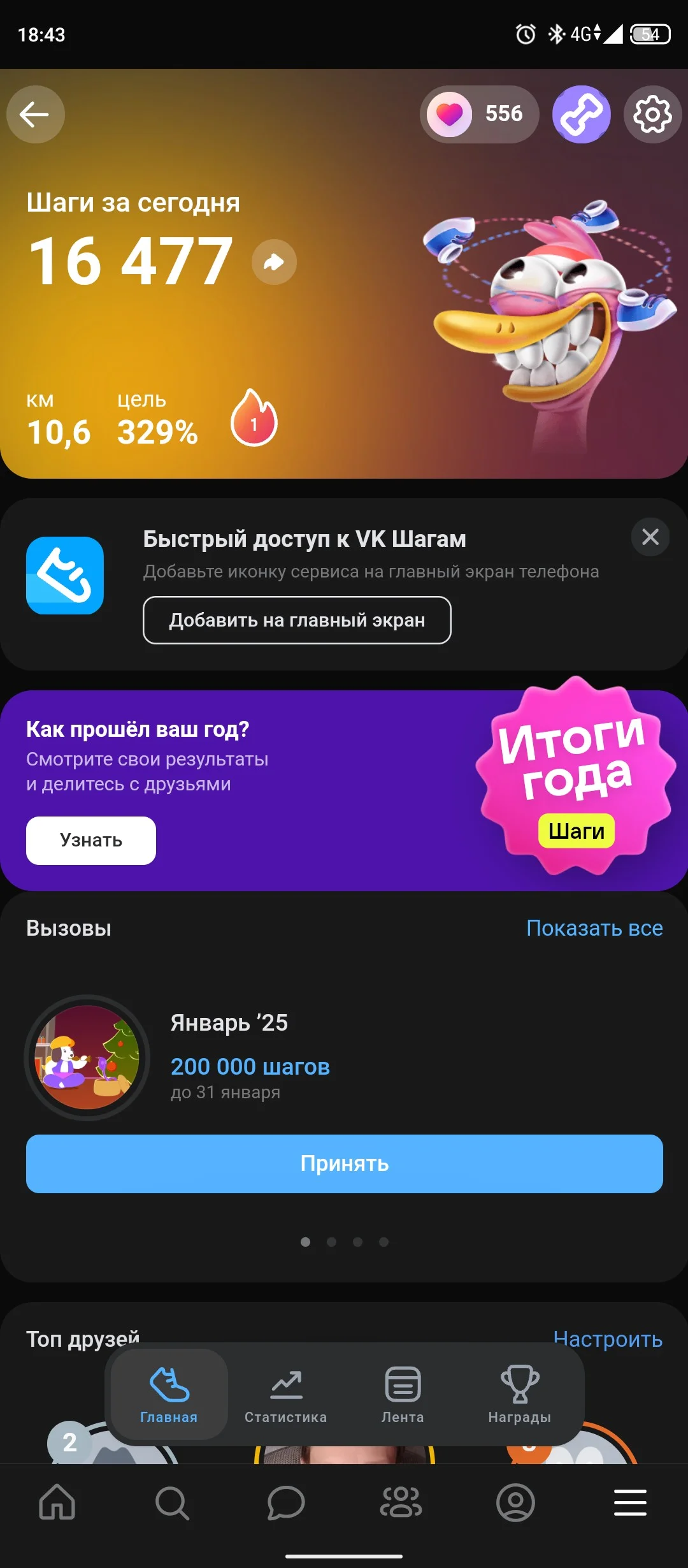Tap second dot of challenges carousel
688x1568 pixels.
331,1242
